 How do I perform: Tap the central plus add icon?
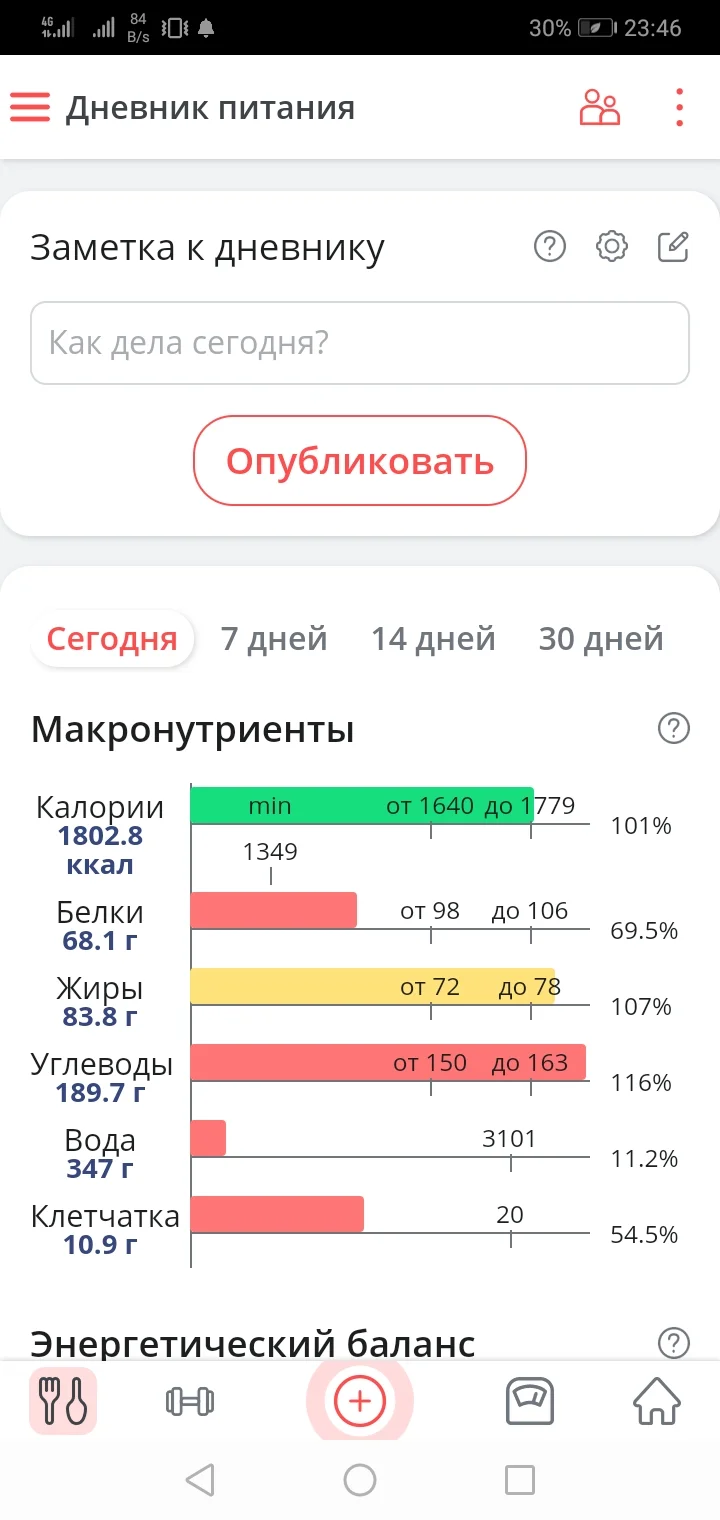click(360, 1402)
